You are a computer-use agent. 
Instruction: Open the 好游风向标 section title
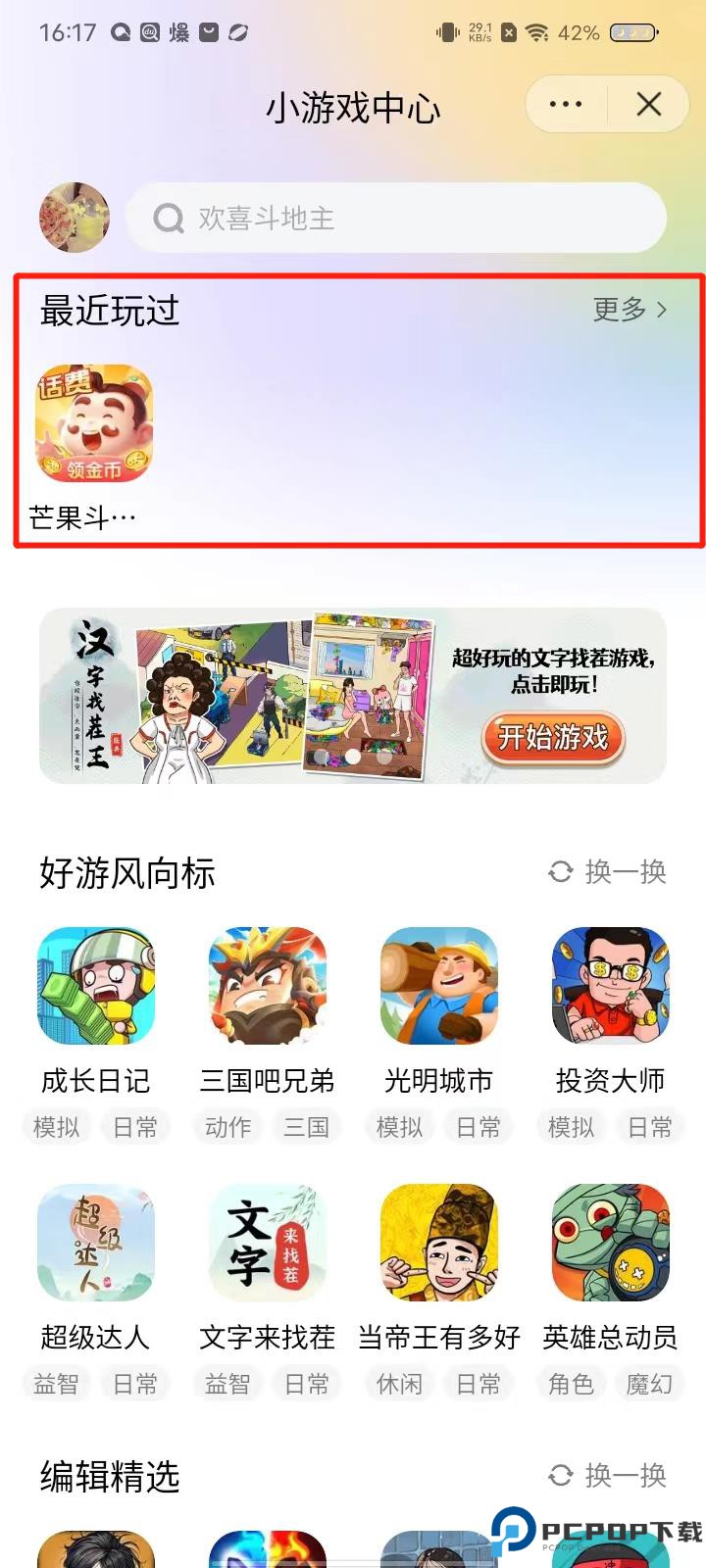click(127, 872)
